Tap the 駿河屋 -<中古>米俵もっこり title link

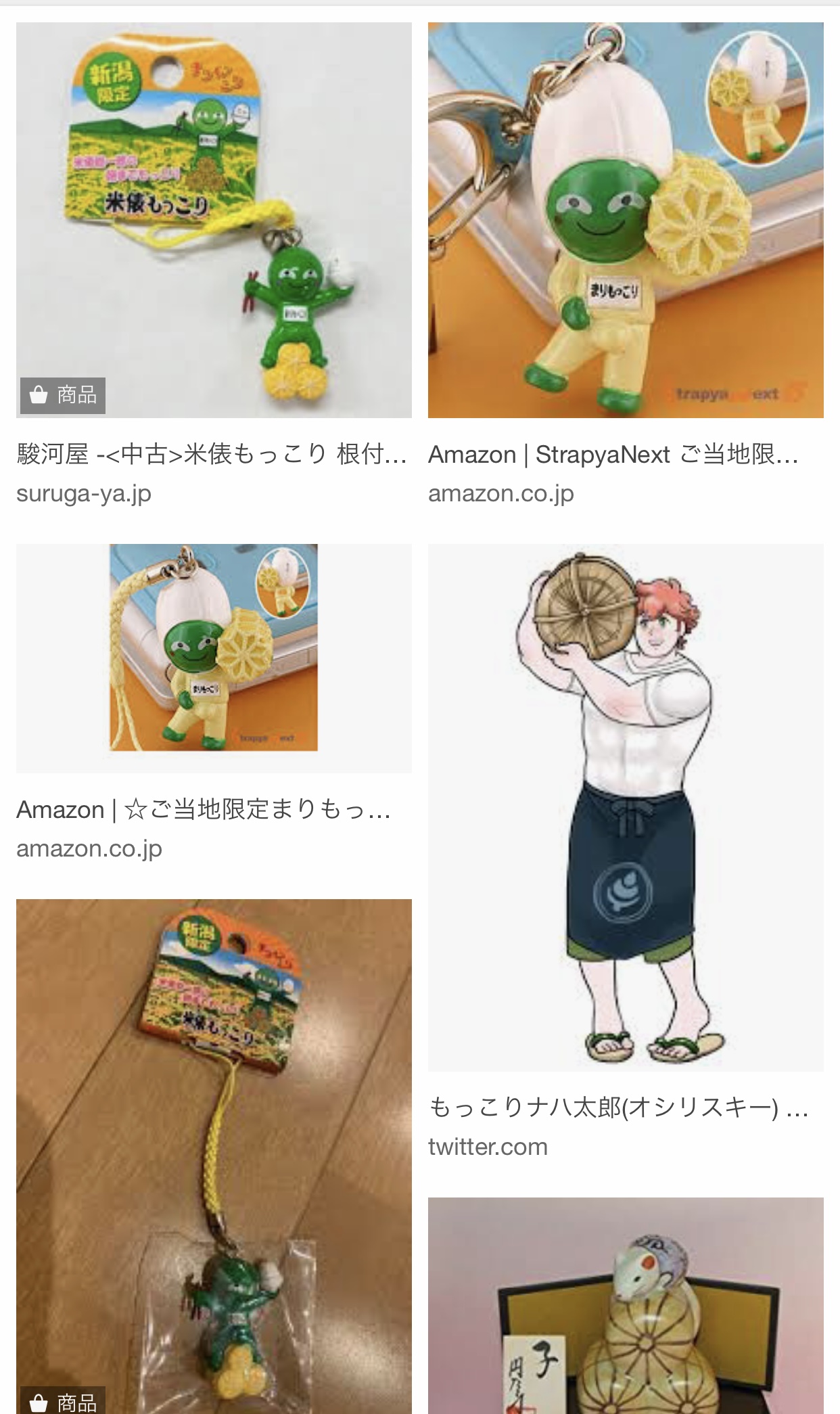point(211,454)
